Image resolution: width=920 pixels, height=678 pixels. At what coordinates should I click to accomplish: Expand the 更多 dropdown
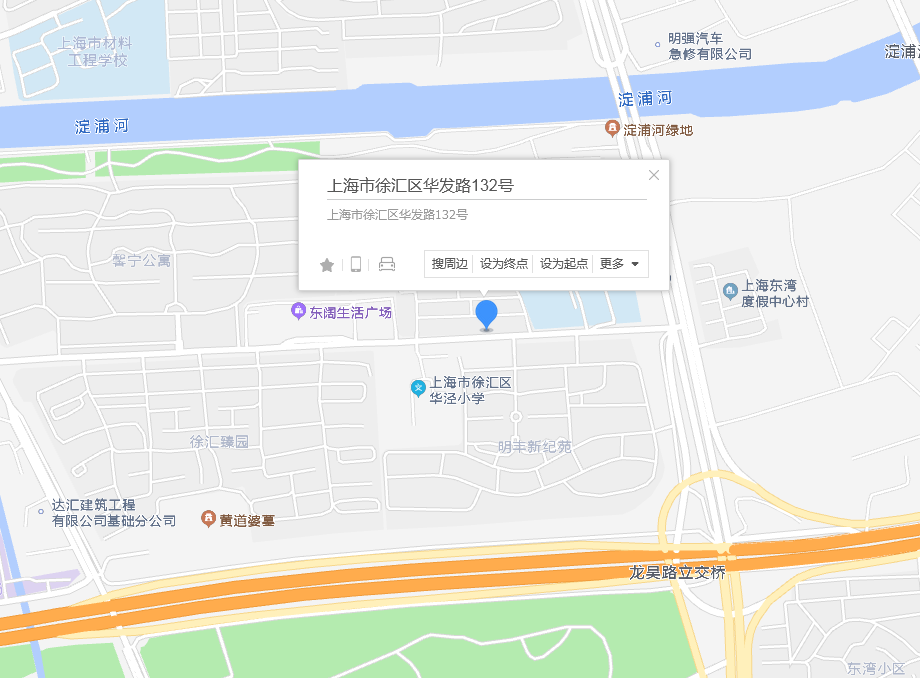[619, 264]
